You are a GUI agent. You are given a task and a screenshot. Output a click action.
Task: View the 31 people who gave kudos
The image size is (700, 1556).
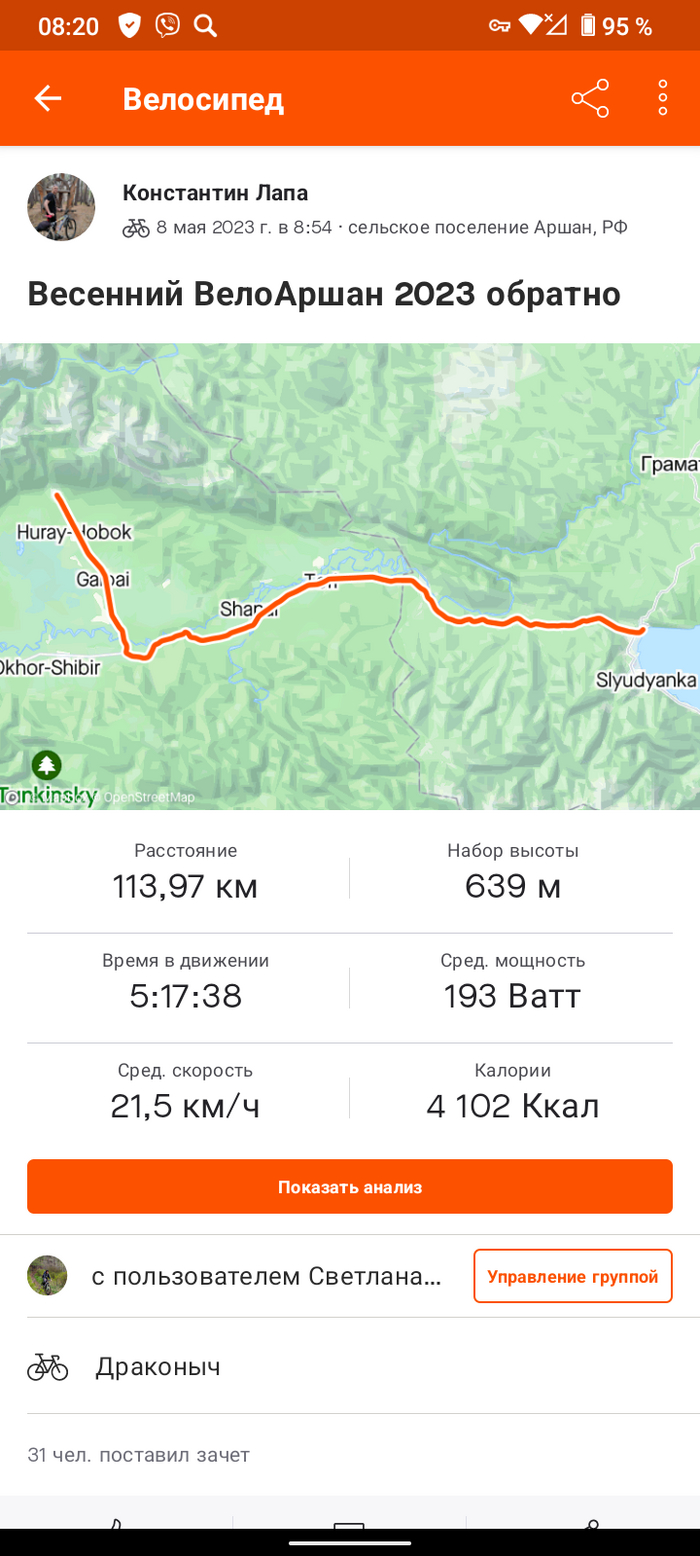138,1455
